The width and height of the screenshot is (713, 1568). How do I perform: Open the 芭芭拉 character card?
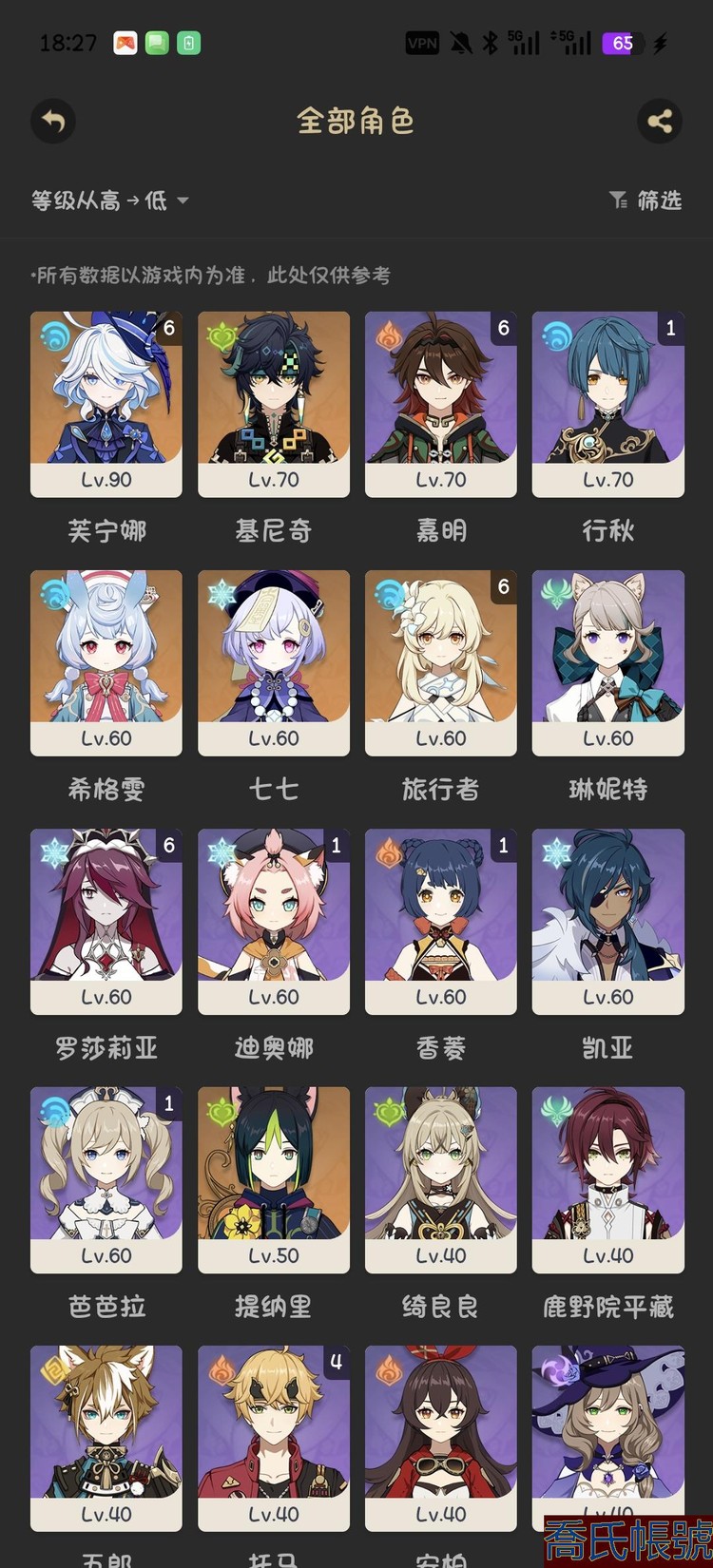(106, 1179)
